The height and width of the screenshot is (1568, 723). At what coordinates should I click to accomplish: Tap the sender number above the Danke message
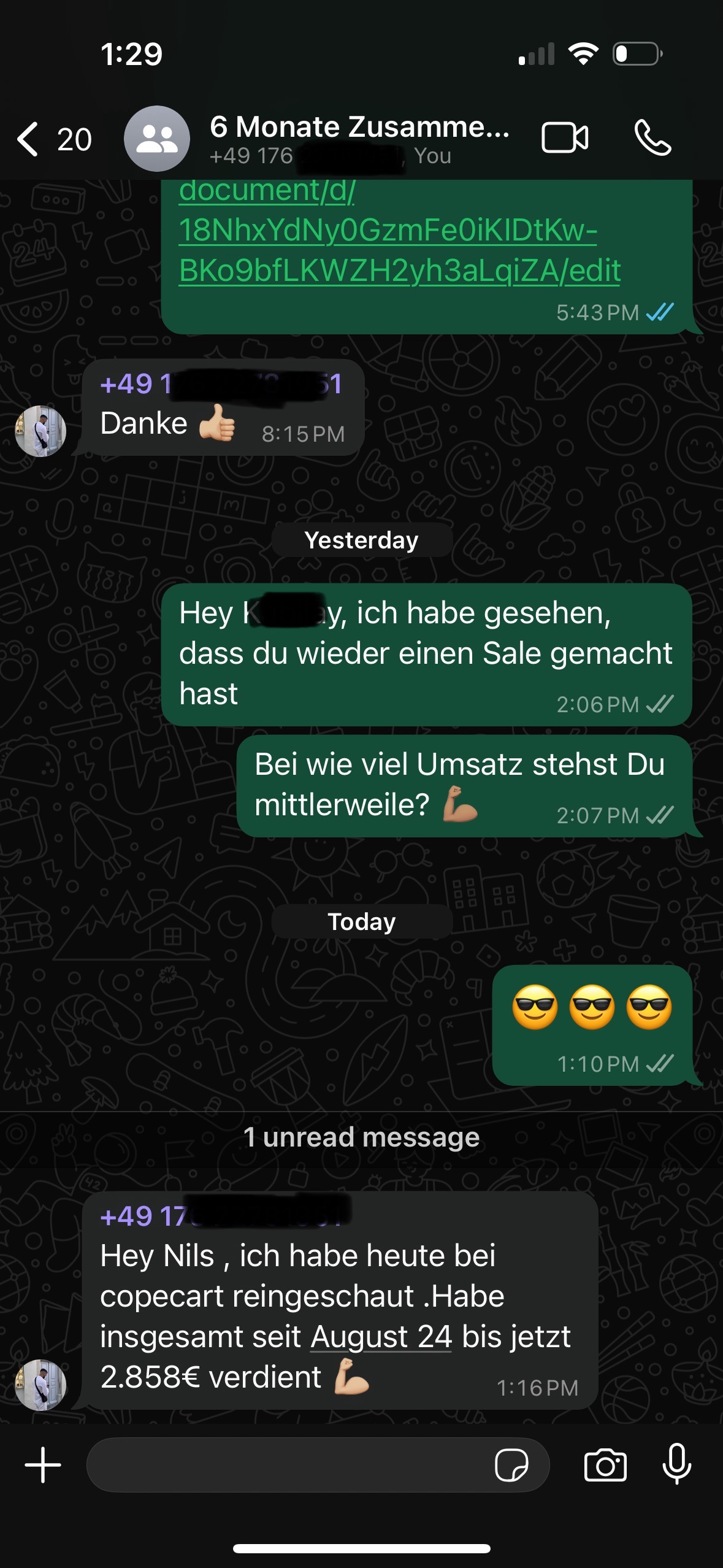point(221,385)
